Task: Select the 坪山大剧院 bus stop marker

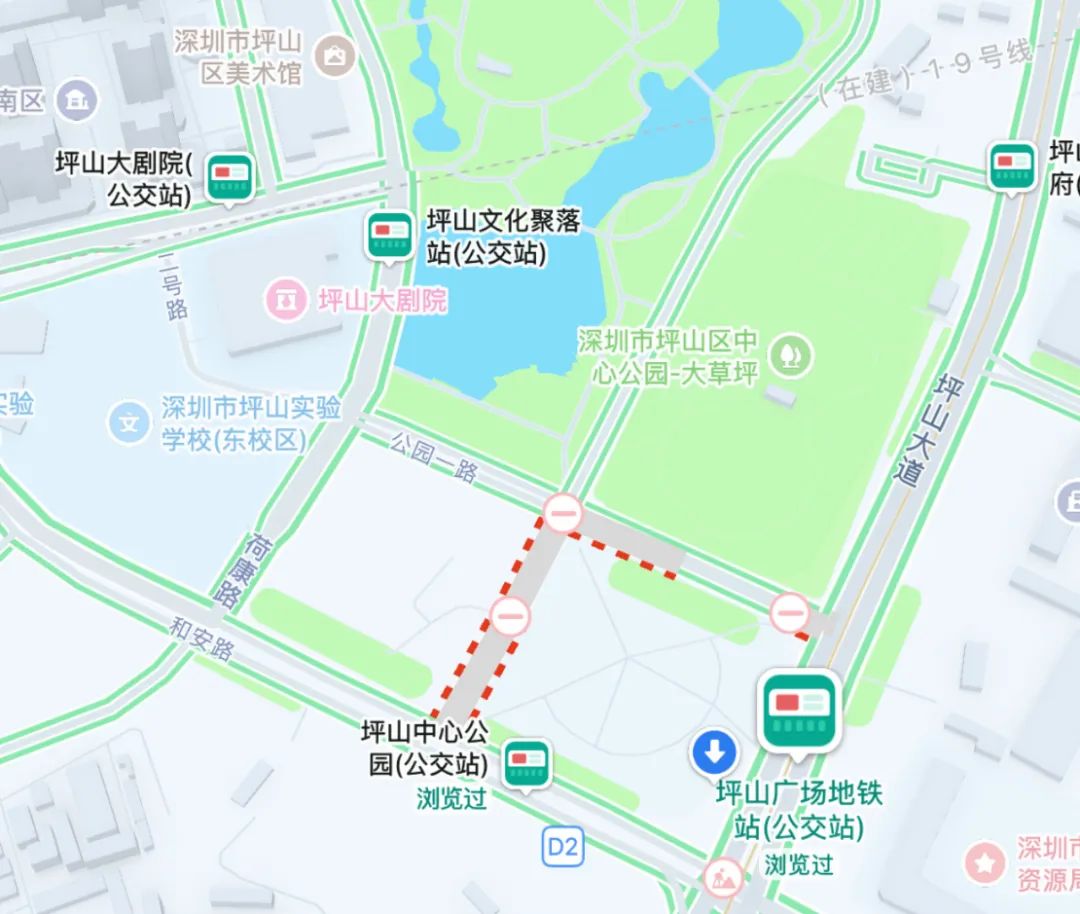Action: (x=231, y=177)
